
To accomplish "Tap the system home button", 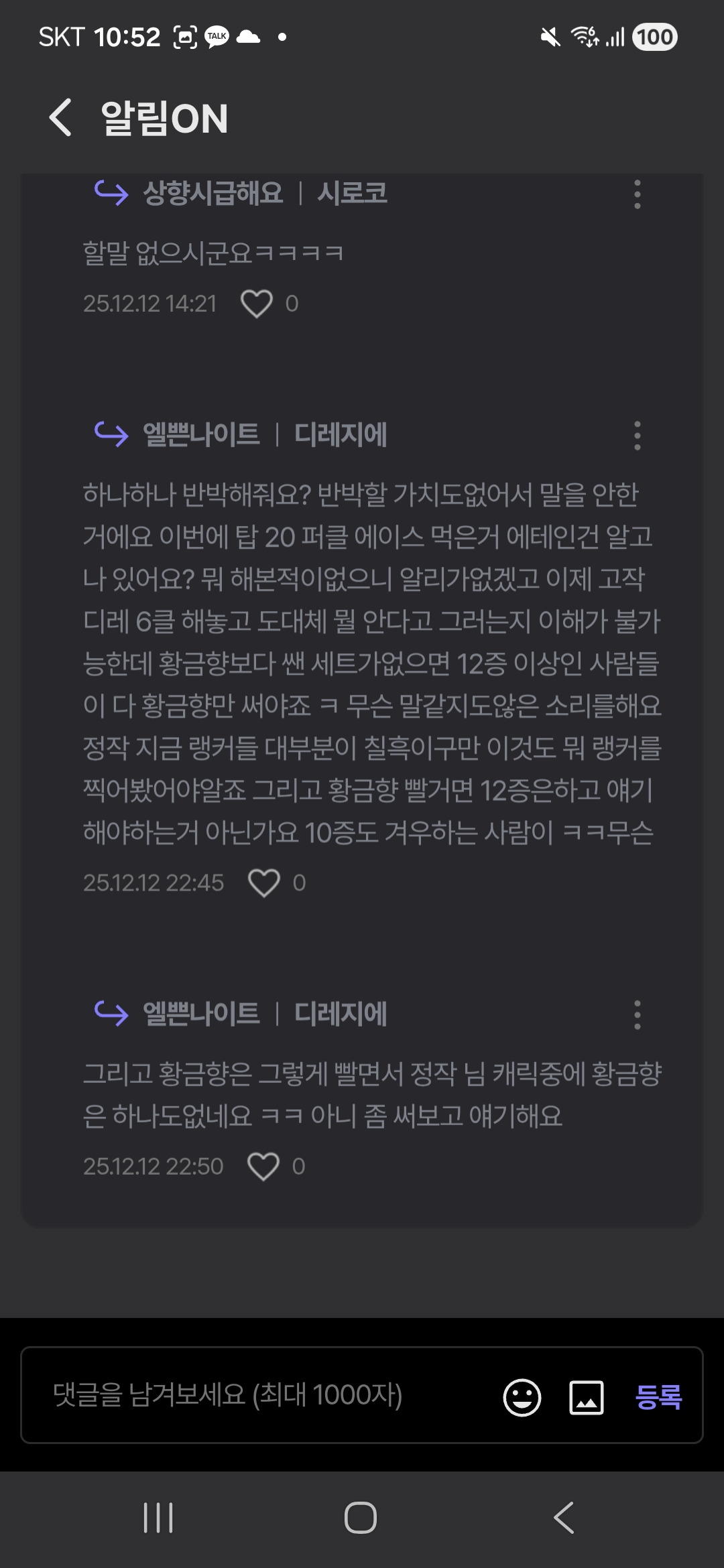I will coord(361,1518).
